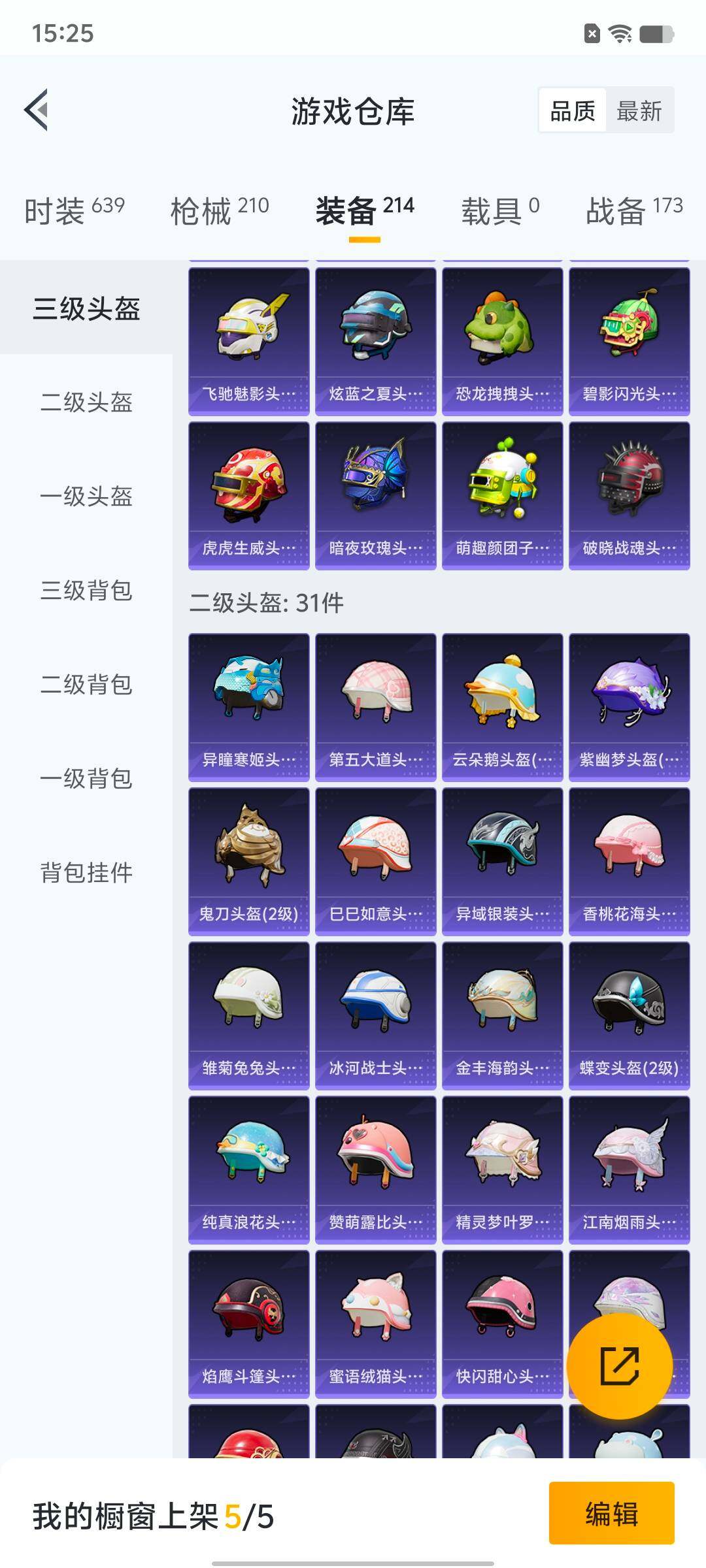Screen dimensions: 706x1568
Task: Open the 鬼刀头盔(2级) item
Action: [248, 861]
